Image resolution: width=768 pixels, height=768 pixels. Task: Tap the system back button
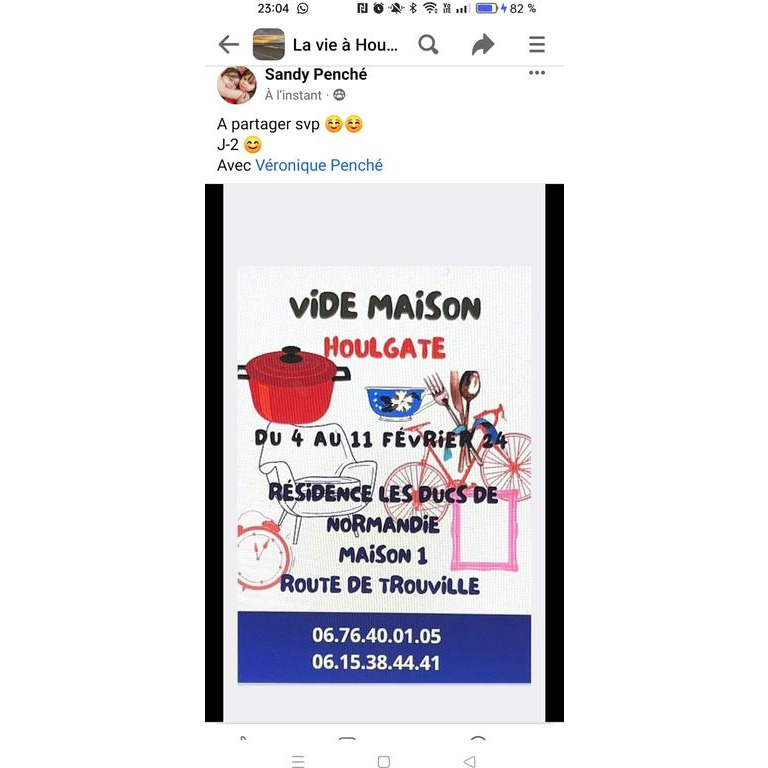point(469,761)
